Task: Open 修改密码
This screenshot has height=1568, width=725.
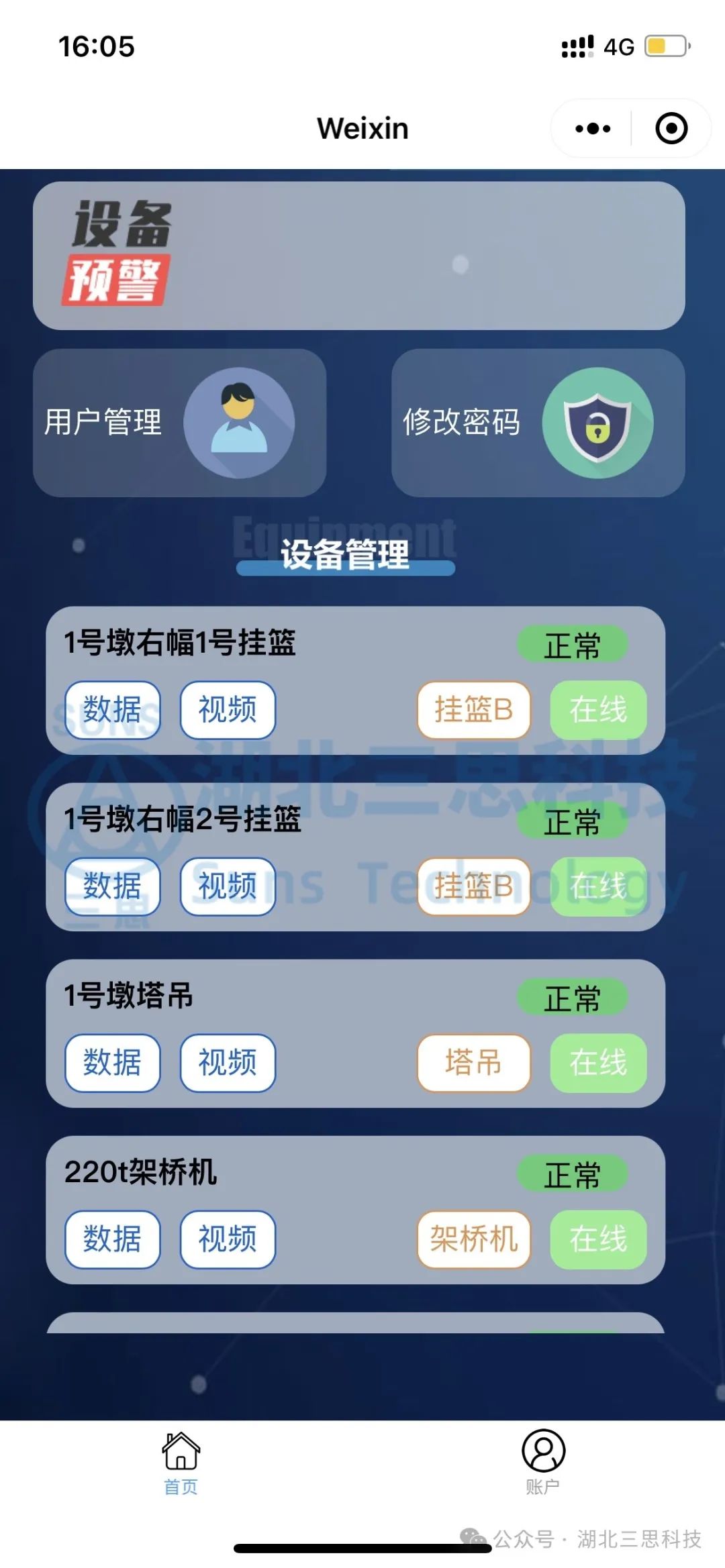Action: 538,423
